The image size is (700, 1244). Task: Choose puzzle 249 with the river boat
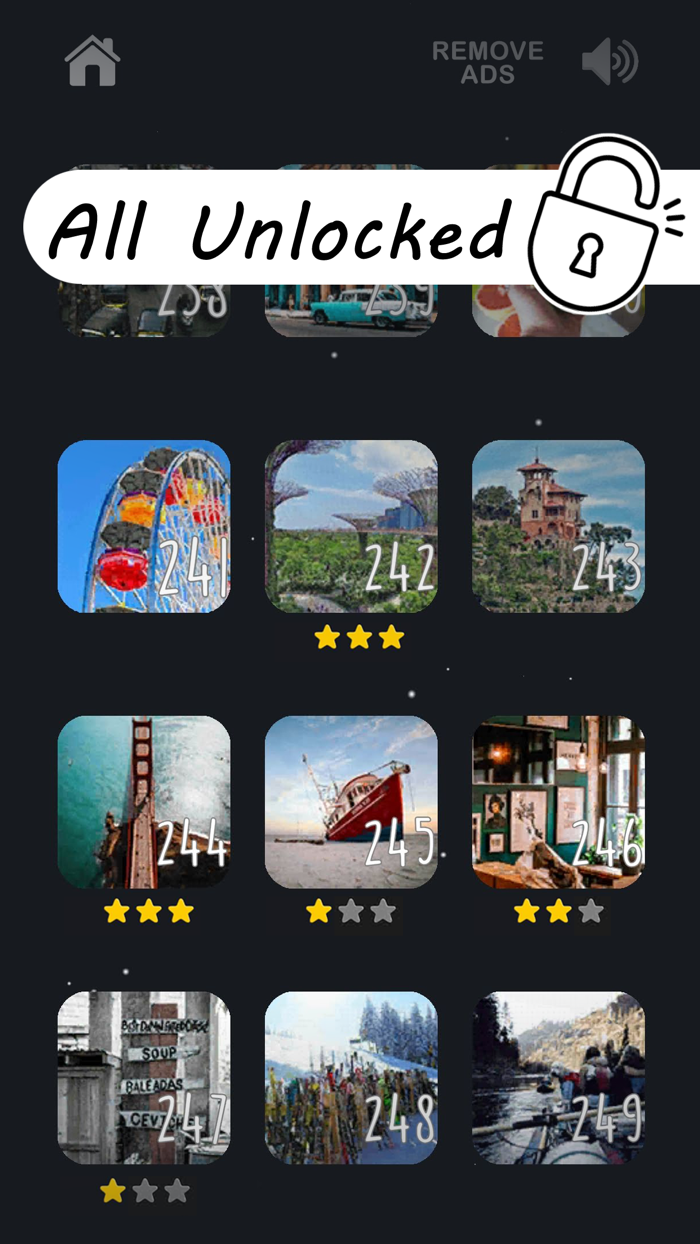tap(558, 1078)
